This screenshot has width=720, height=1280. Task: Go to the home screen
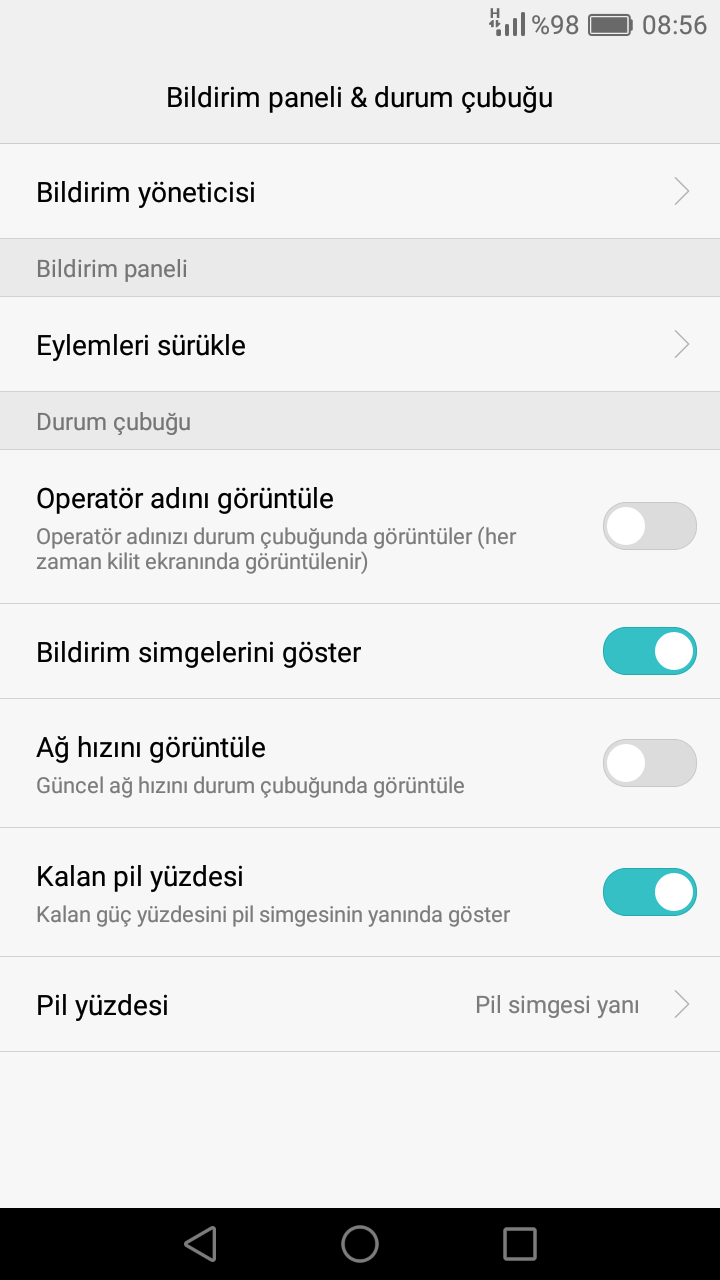tap(360, 1244)
